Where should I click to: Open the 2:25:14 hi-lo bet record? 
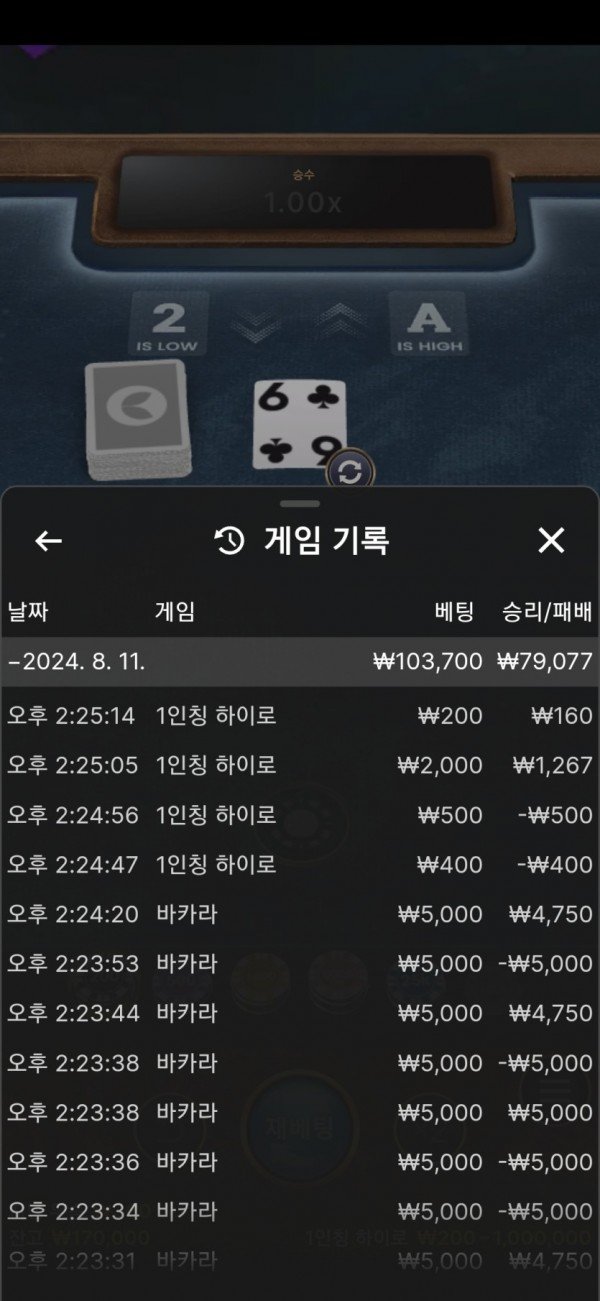coord(300,716)
